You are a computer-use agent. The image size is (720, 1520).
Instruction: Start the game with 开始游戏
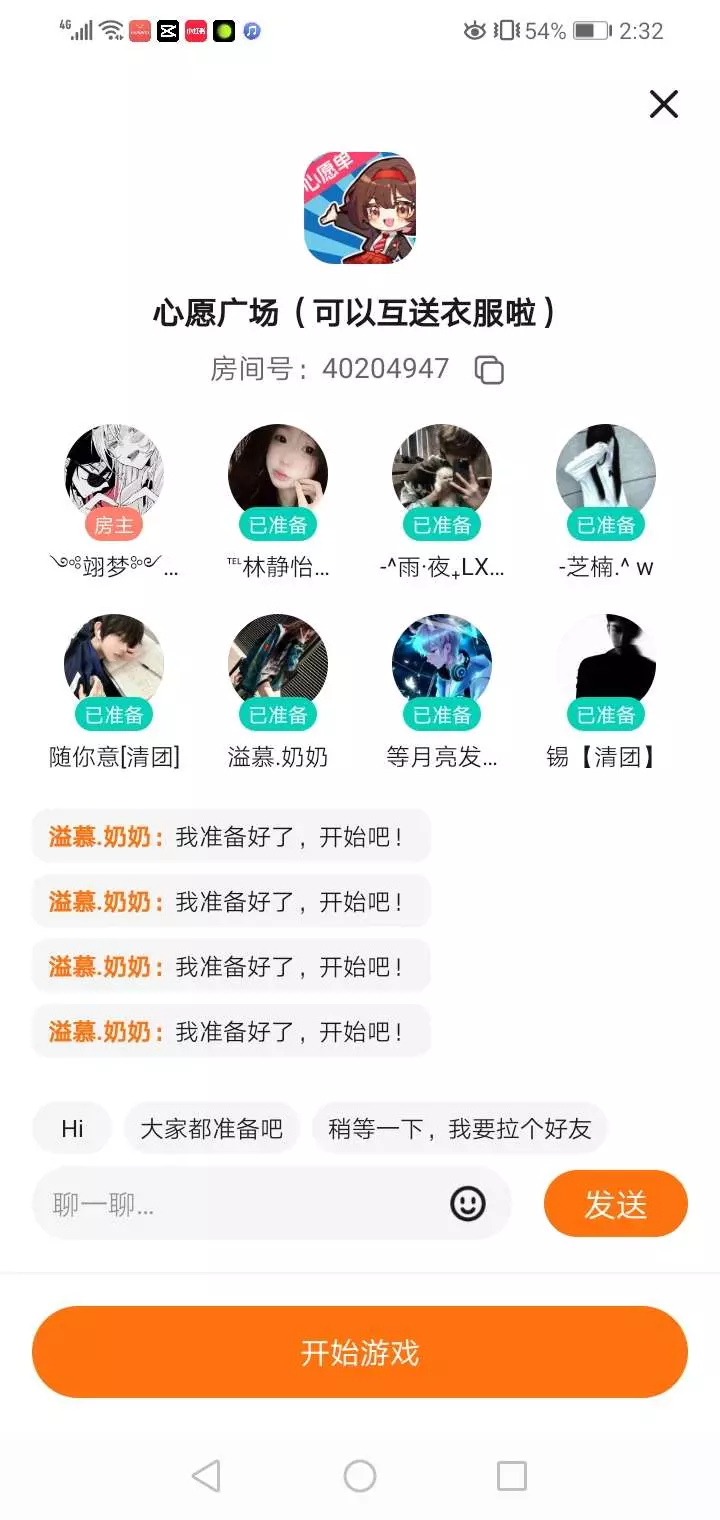coord(360,1352)
